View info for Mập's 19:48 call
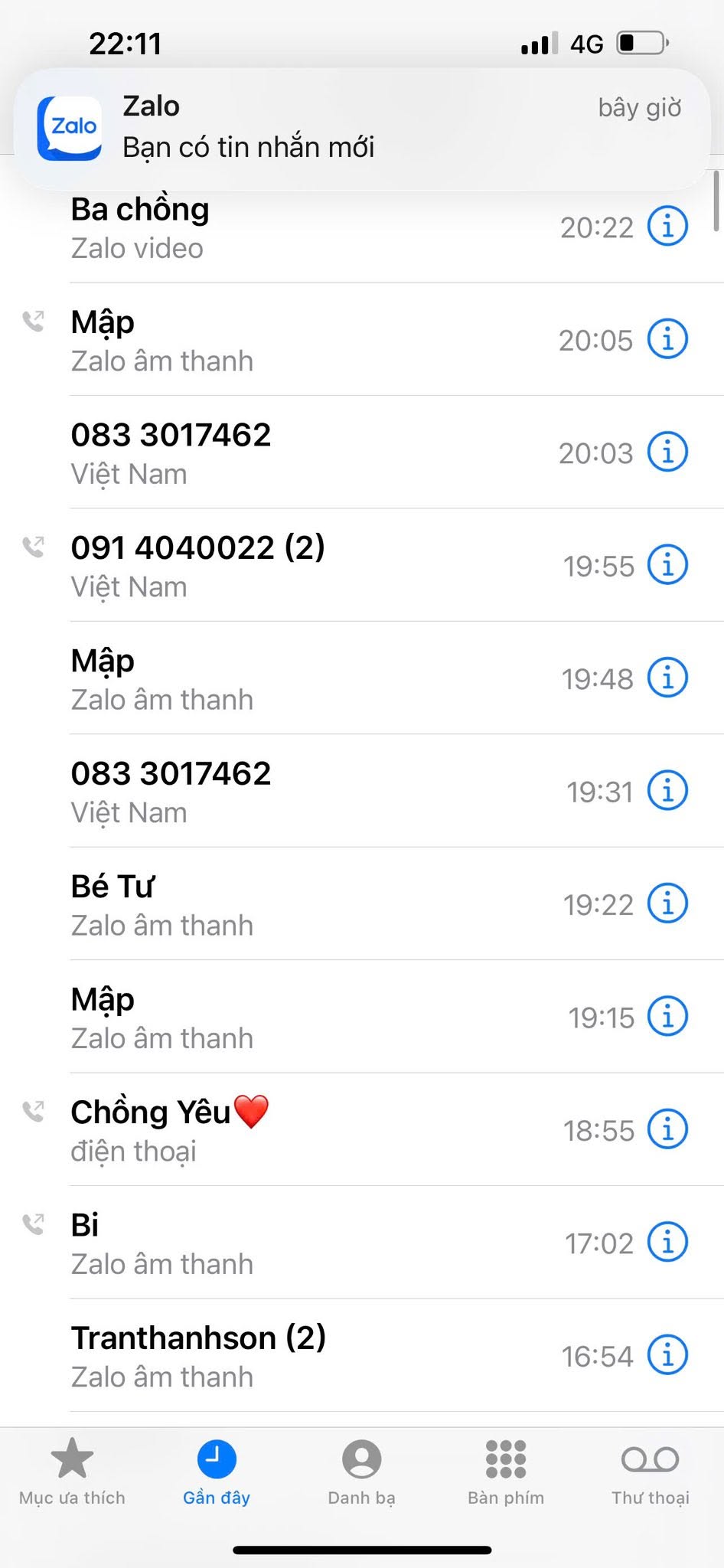This screenshot has width=724, height=1568. coord(667,678)
